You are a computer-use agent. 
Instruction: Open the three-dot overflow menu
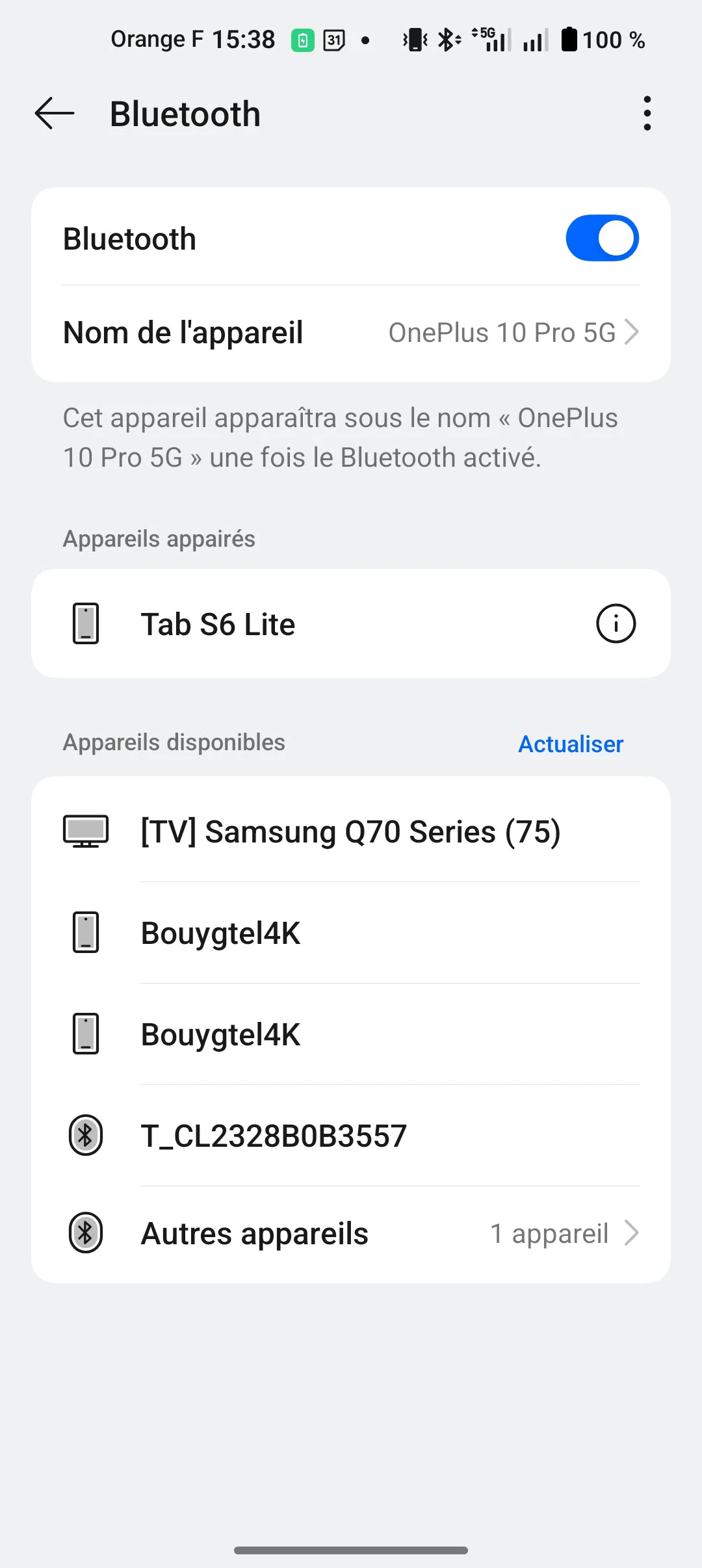pos(647,114)
